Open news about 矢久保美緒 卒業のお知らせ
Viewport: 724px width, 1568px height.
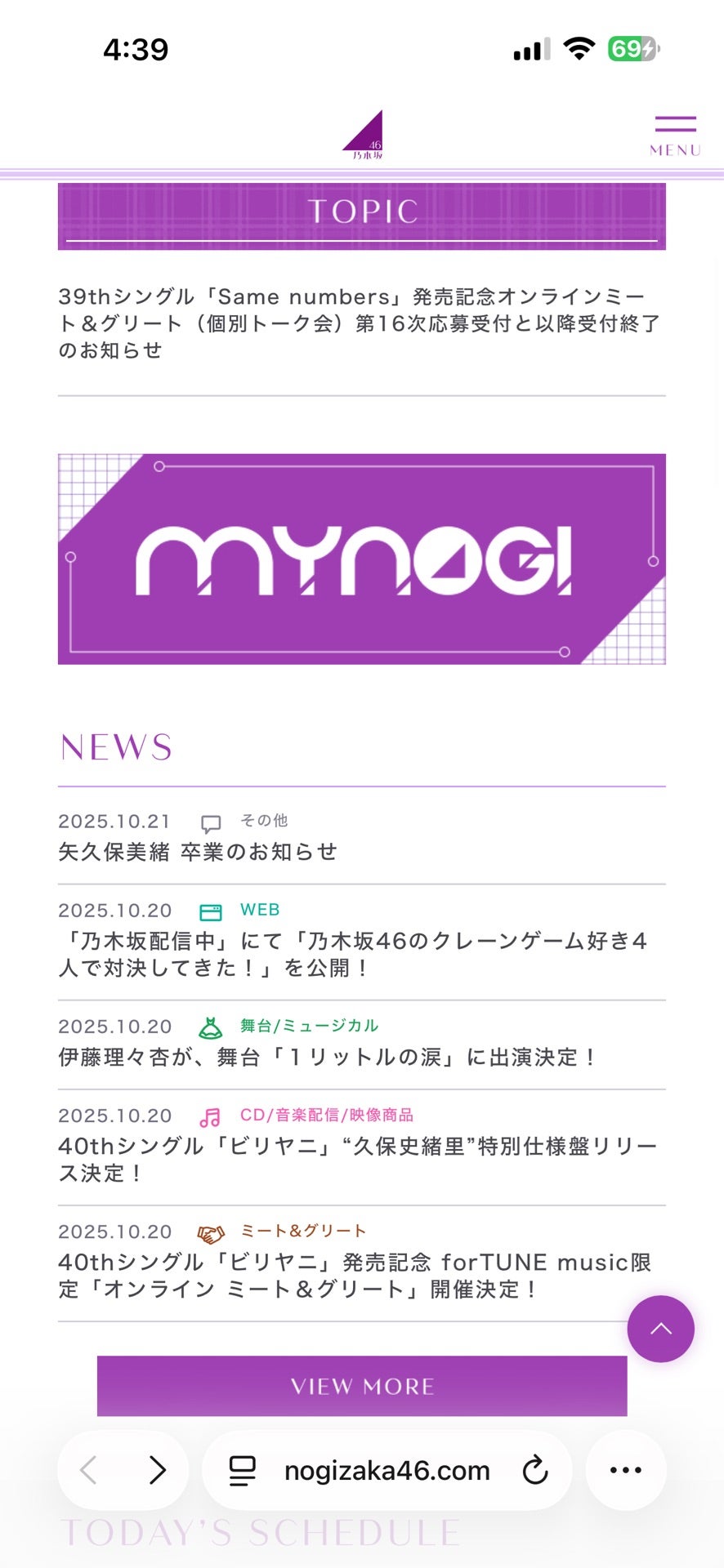[198, 852]
